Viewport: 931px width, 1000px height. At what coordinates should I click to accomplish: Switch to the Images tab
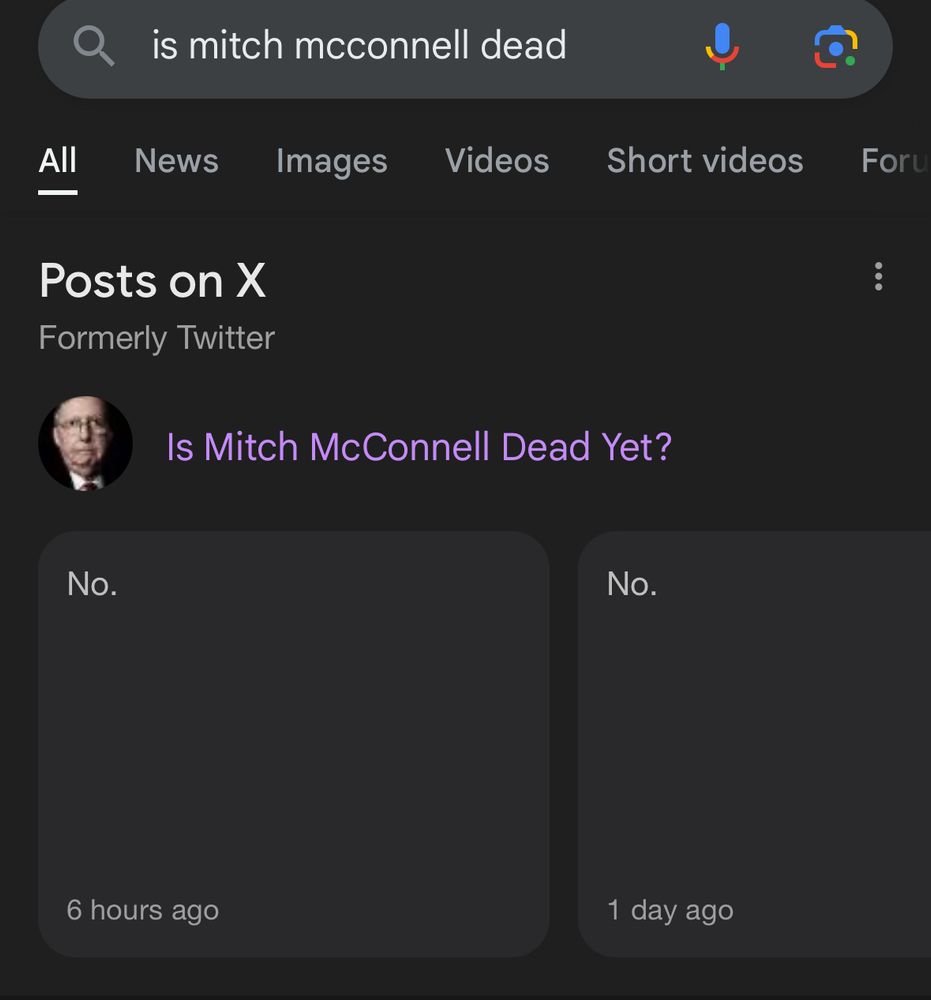pos(331,161)
